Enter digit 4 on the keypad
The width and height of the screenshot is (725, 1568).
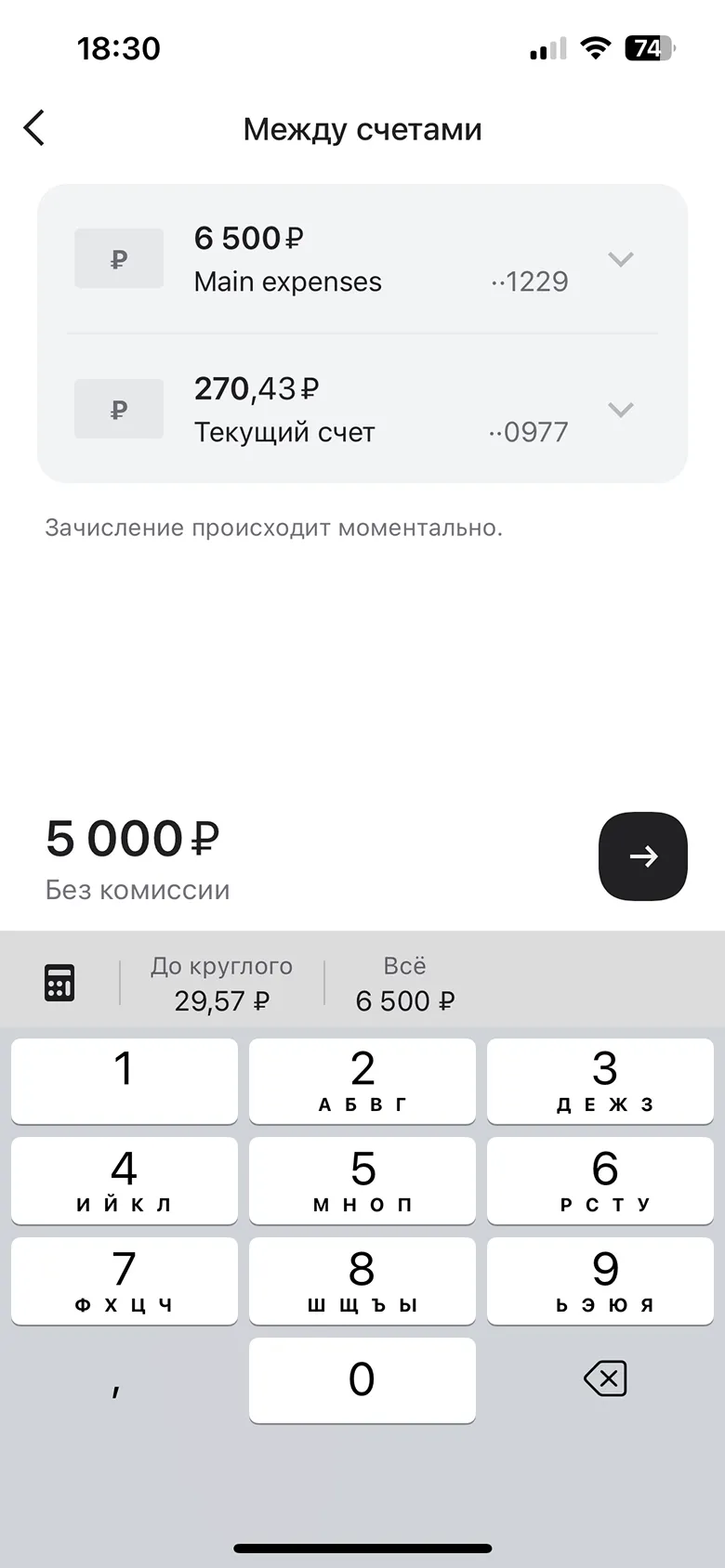click(125, 1181)
